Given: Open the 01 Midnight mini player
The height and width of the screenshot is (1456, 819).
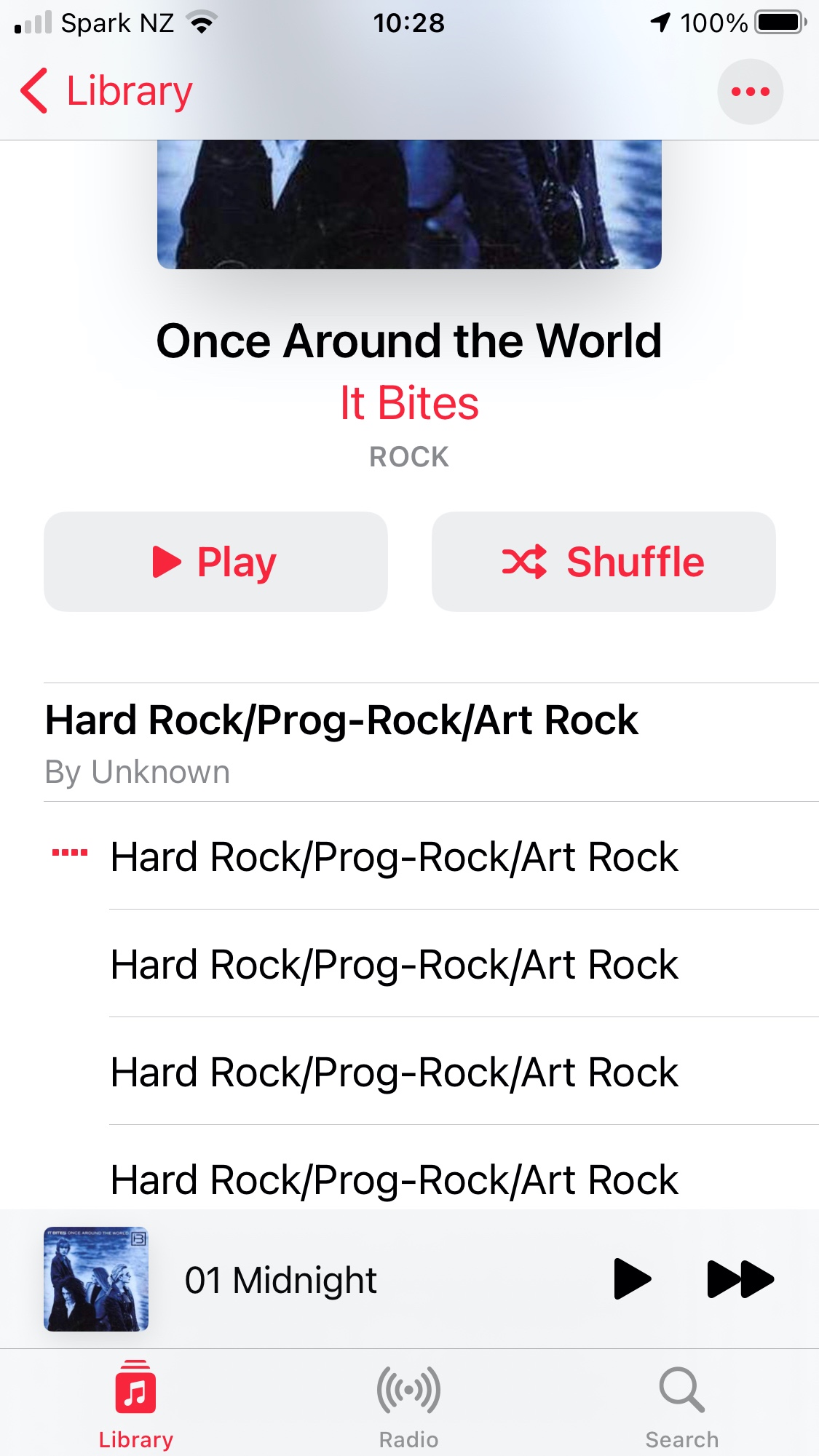Looking at the screenshot, I should point(280,1280).
